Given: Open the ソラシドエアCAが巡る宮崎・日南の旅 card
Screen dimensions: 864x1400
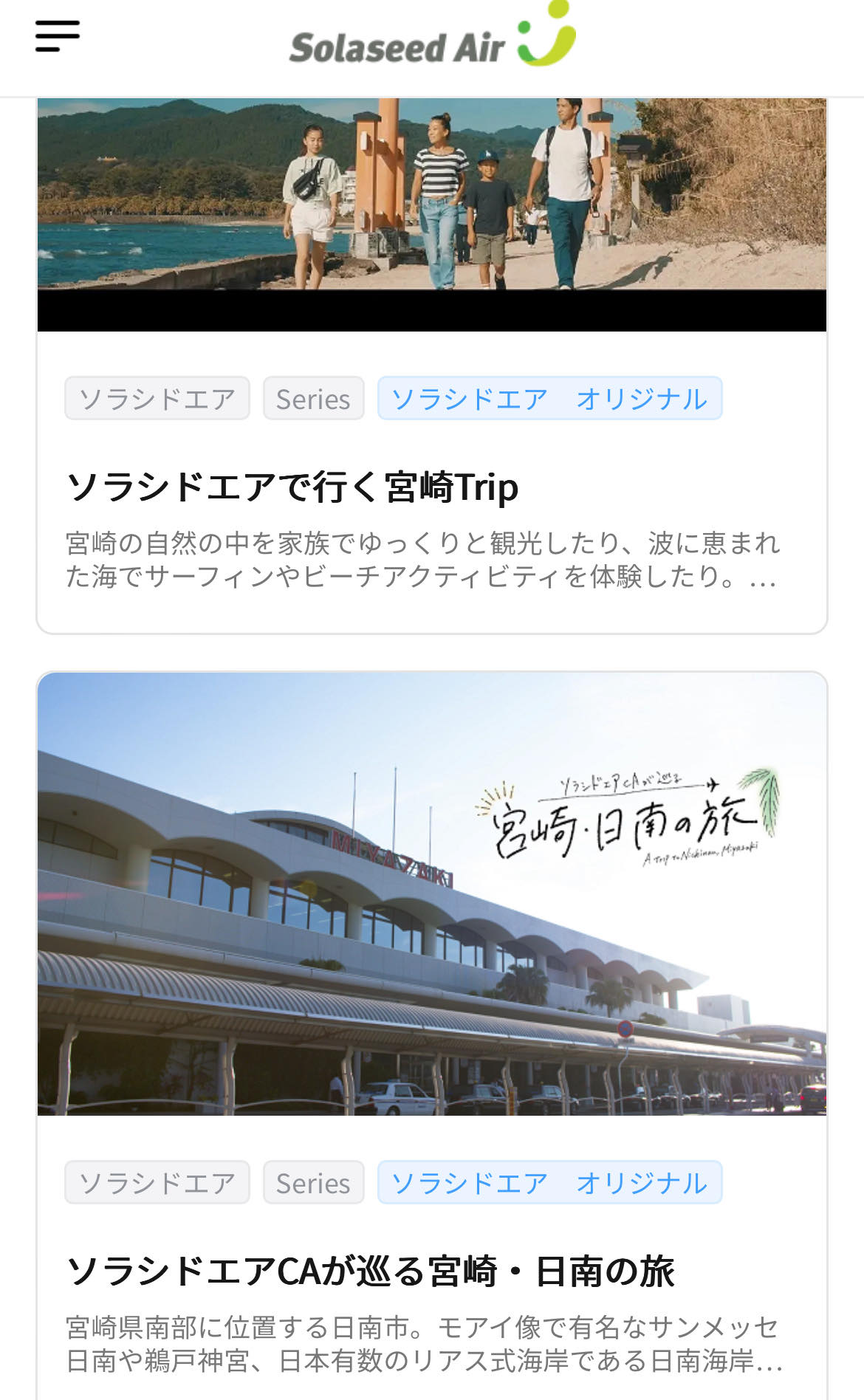Looking at the screenshot, I should [432, 1035].
